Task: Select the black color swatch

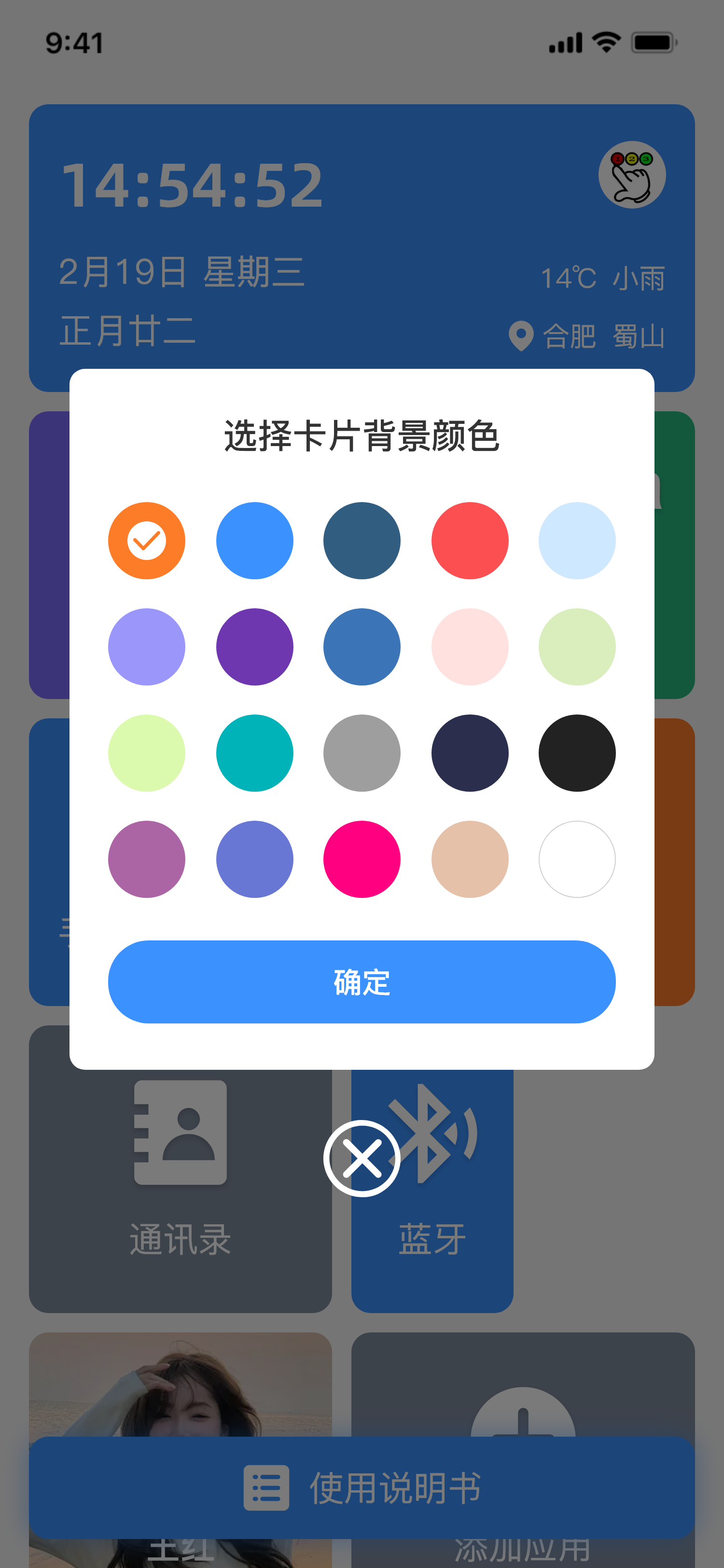Action: (576, 754)
